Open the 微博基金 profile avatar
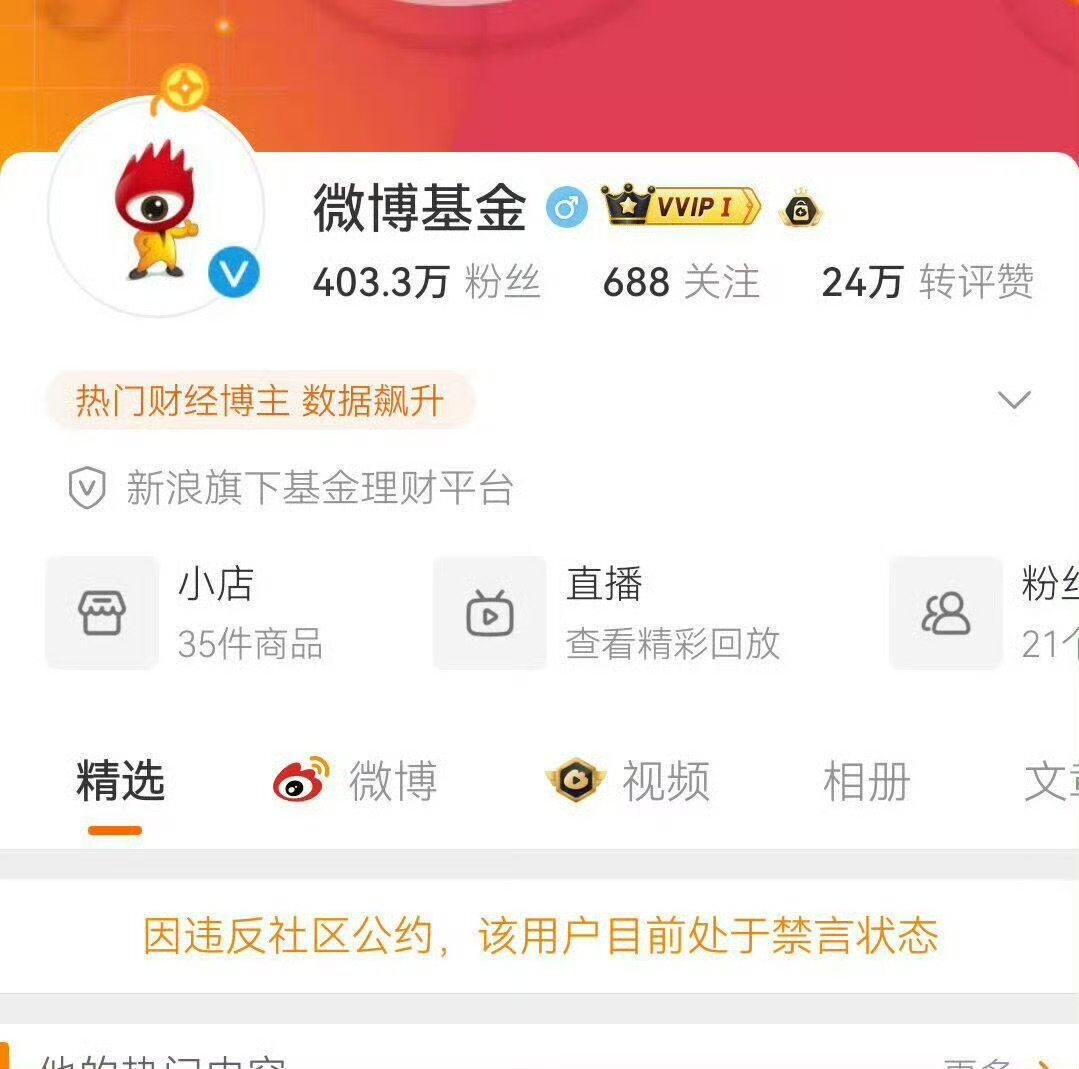 (156, 210)
